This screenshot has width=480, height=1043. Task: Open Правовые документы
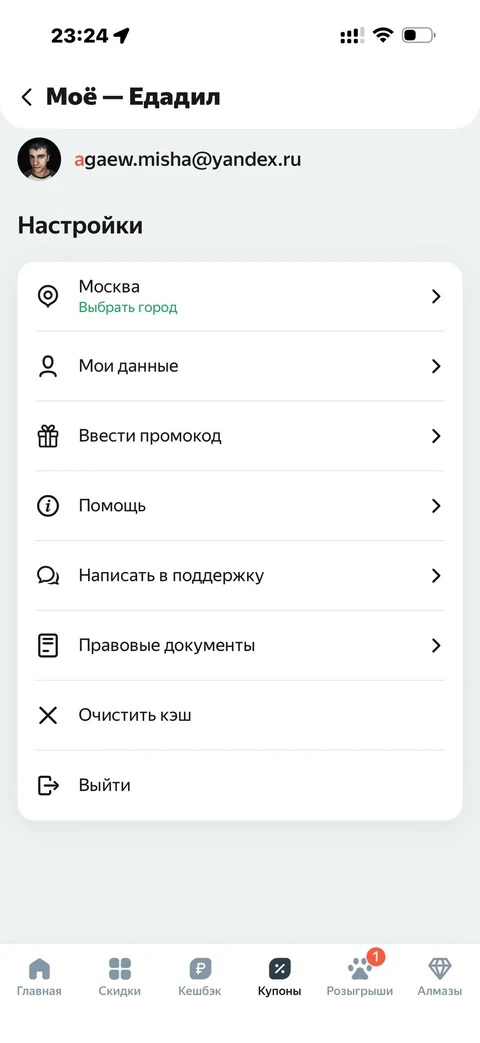240,645
